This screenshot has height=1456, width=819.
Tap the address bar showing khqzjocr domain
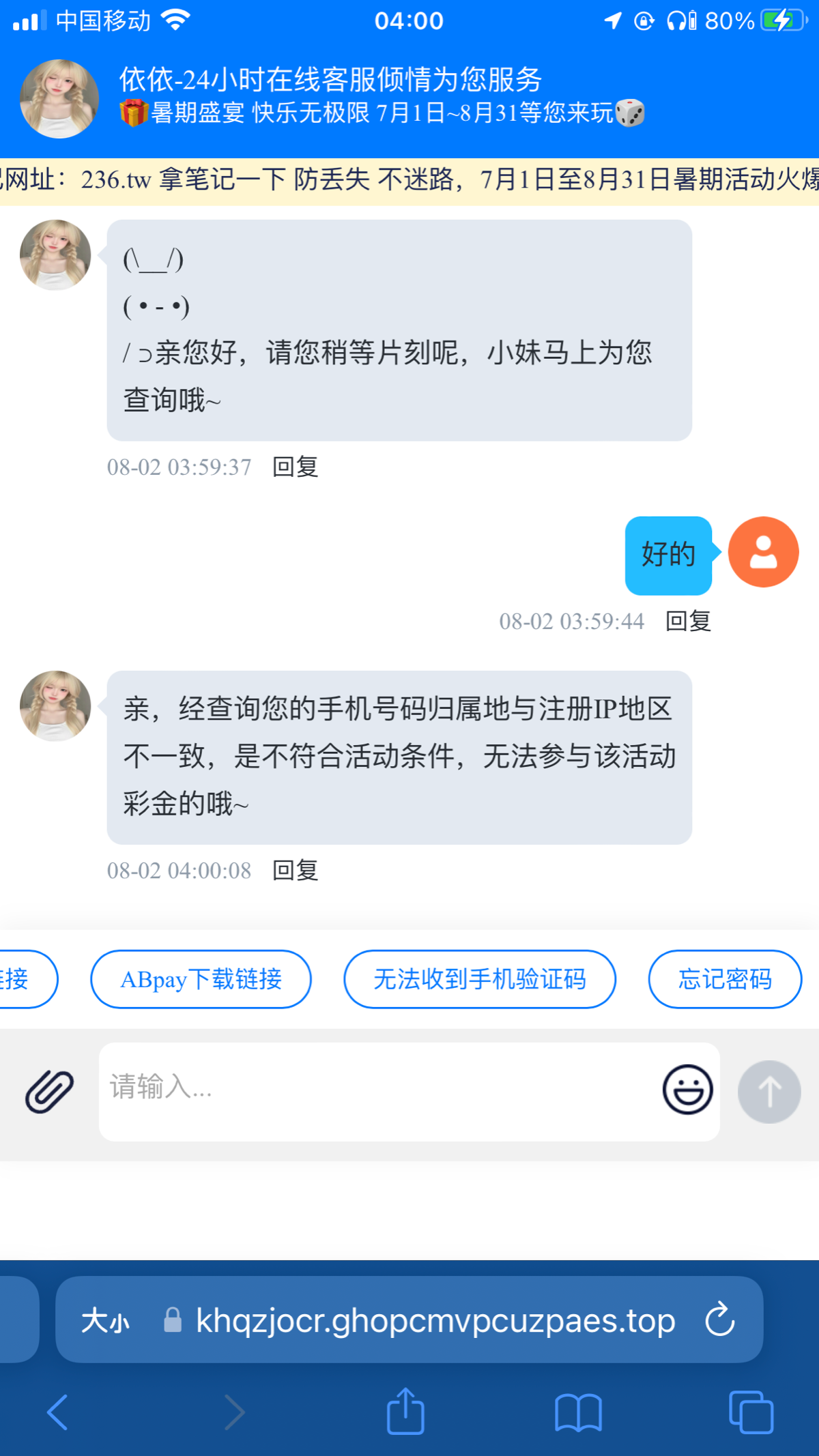pos(432,1320)
